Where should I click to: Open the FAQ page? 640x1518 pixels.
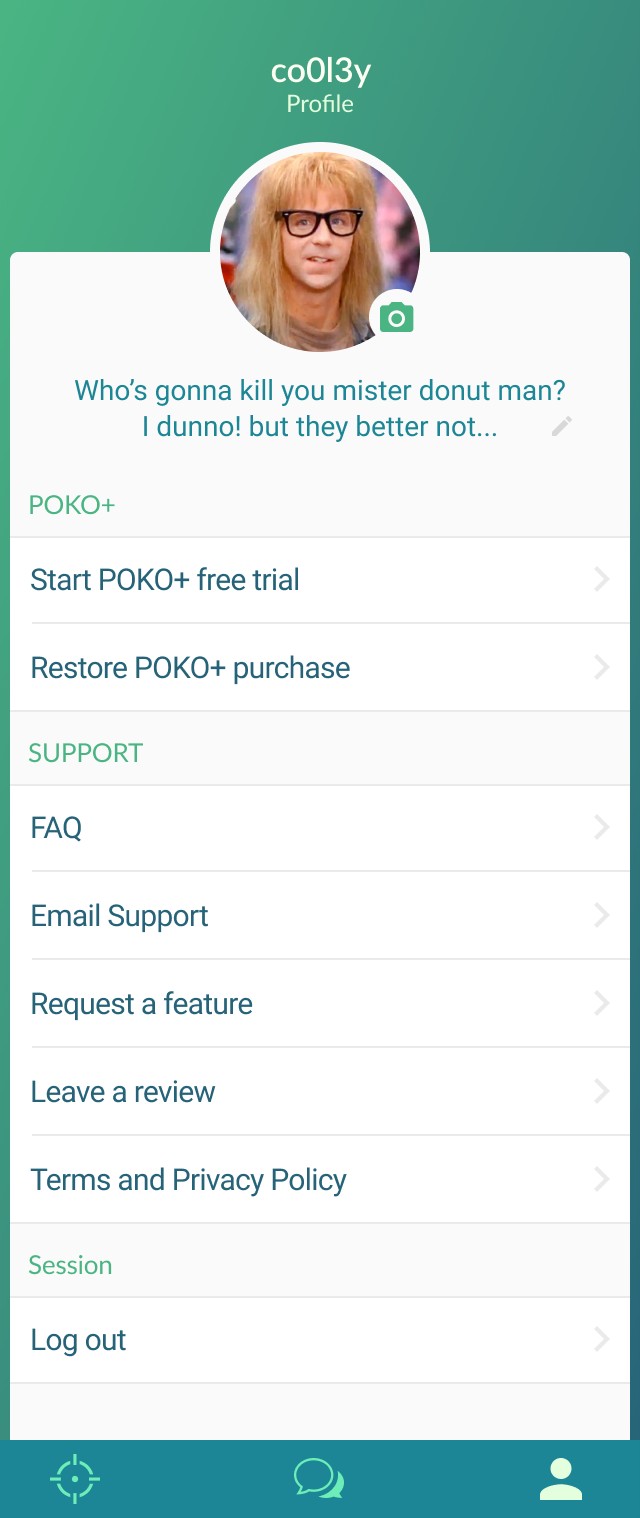320,828
